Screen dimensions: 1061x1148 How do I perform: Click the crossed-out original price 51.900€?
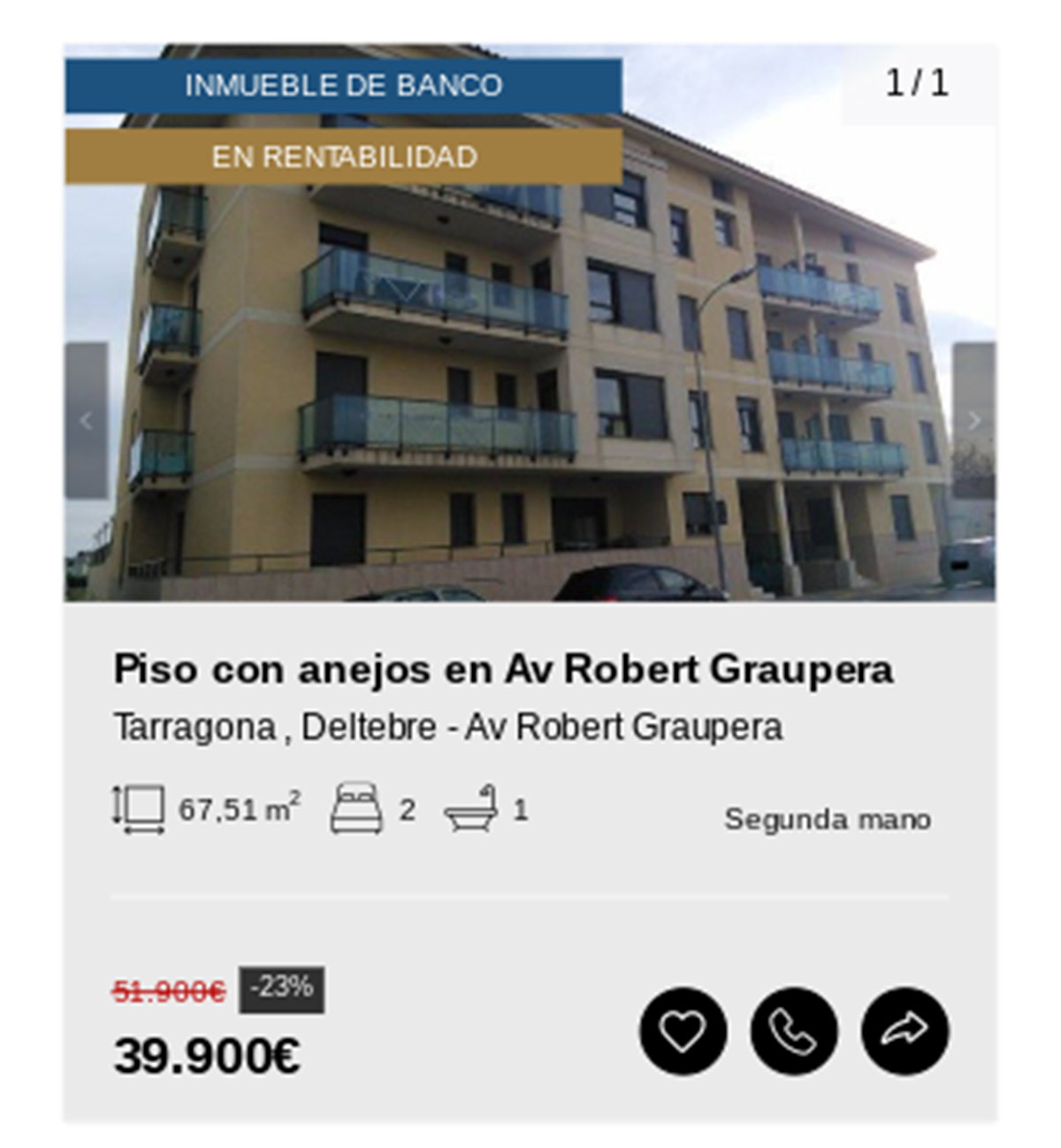point(171,989)
